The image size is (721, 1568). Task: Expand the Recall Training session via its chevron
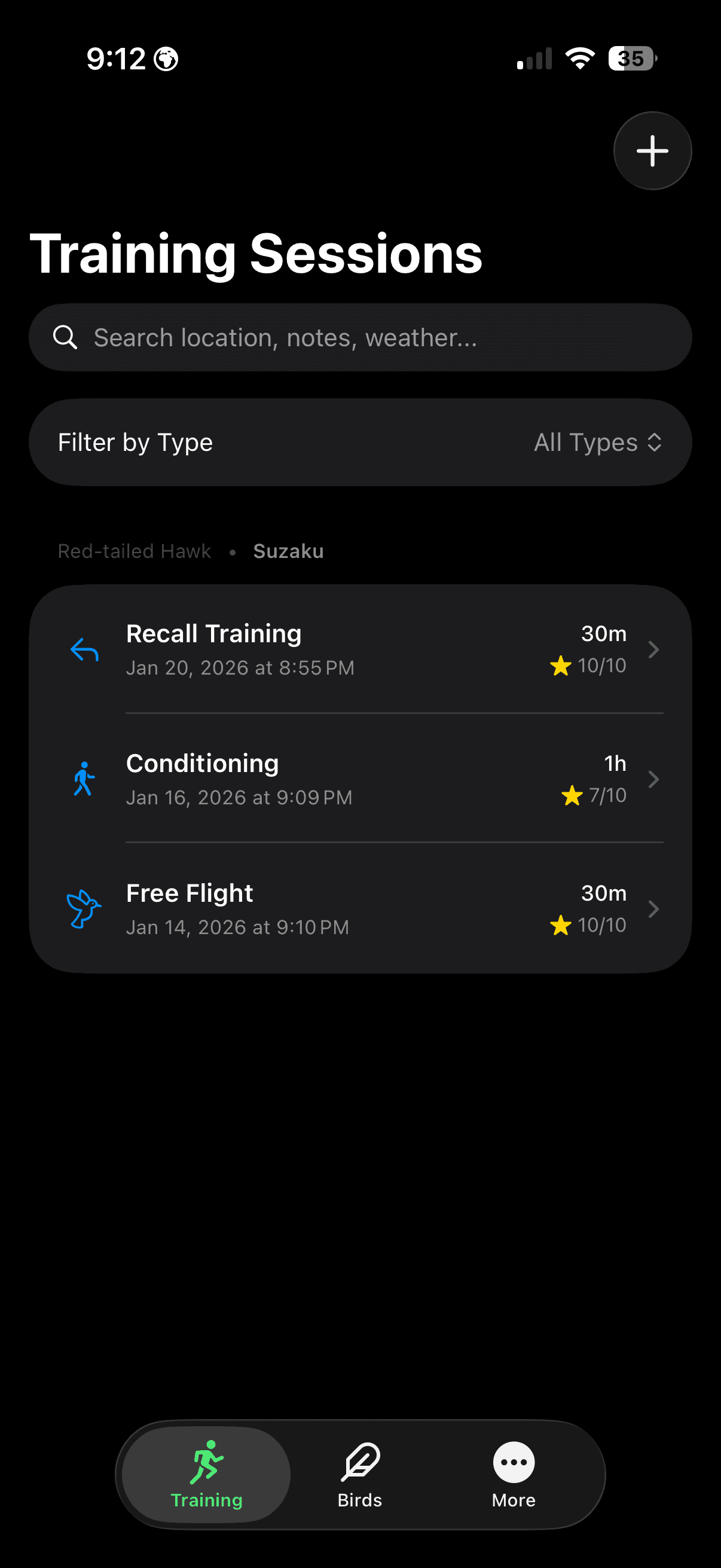pos(653,649)
